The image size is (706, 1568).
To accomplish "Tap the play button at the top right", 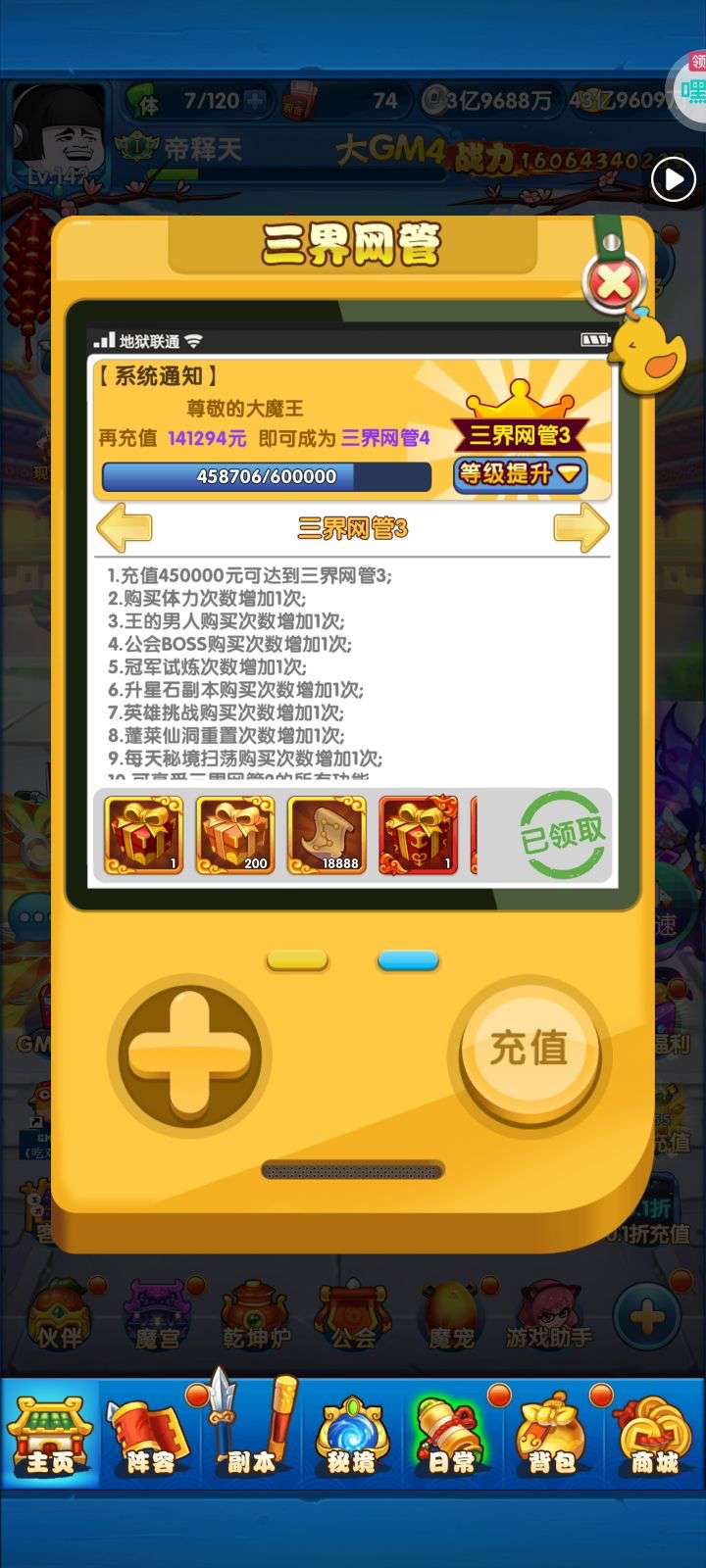I will 674,179.
